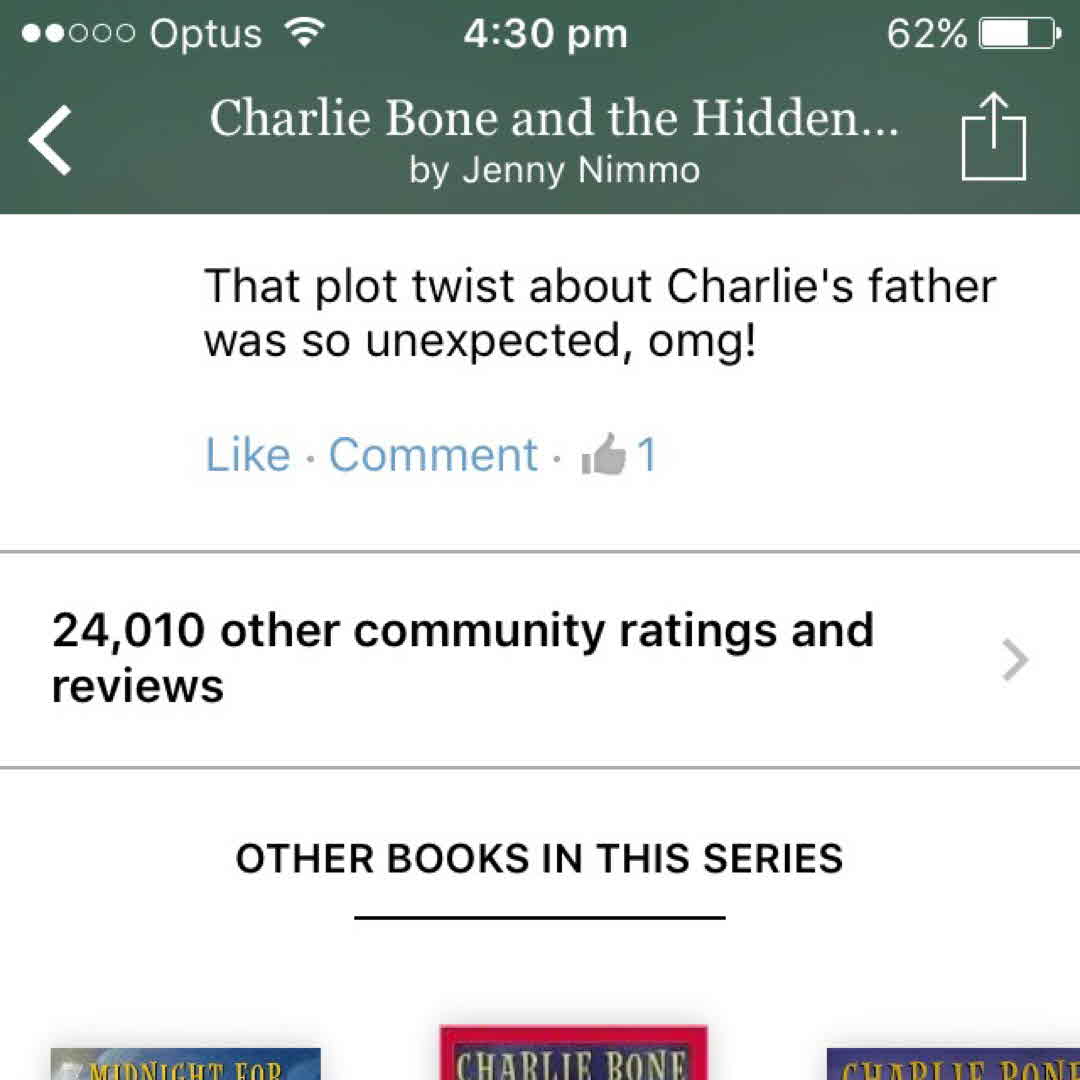Go back using the header arrow
The image size is (1080, 1080).
tap(50, 142)
